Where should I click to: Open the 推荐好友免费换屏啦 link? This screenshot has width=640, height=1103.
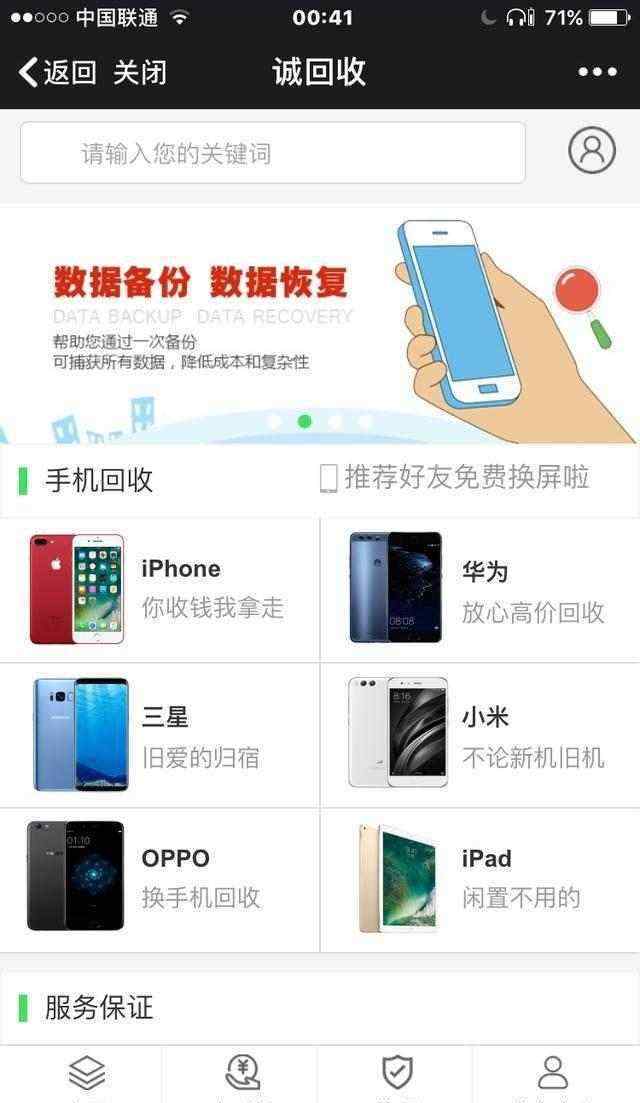454,478
